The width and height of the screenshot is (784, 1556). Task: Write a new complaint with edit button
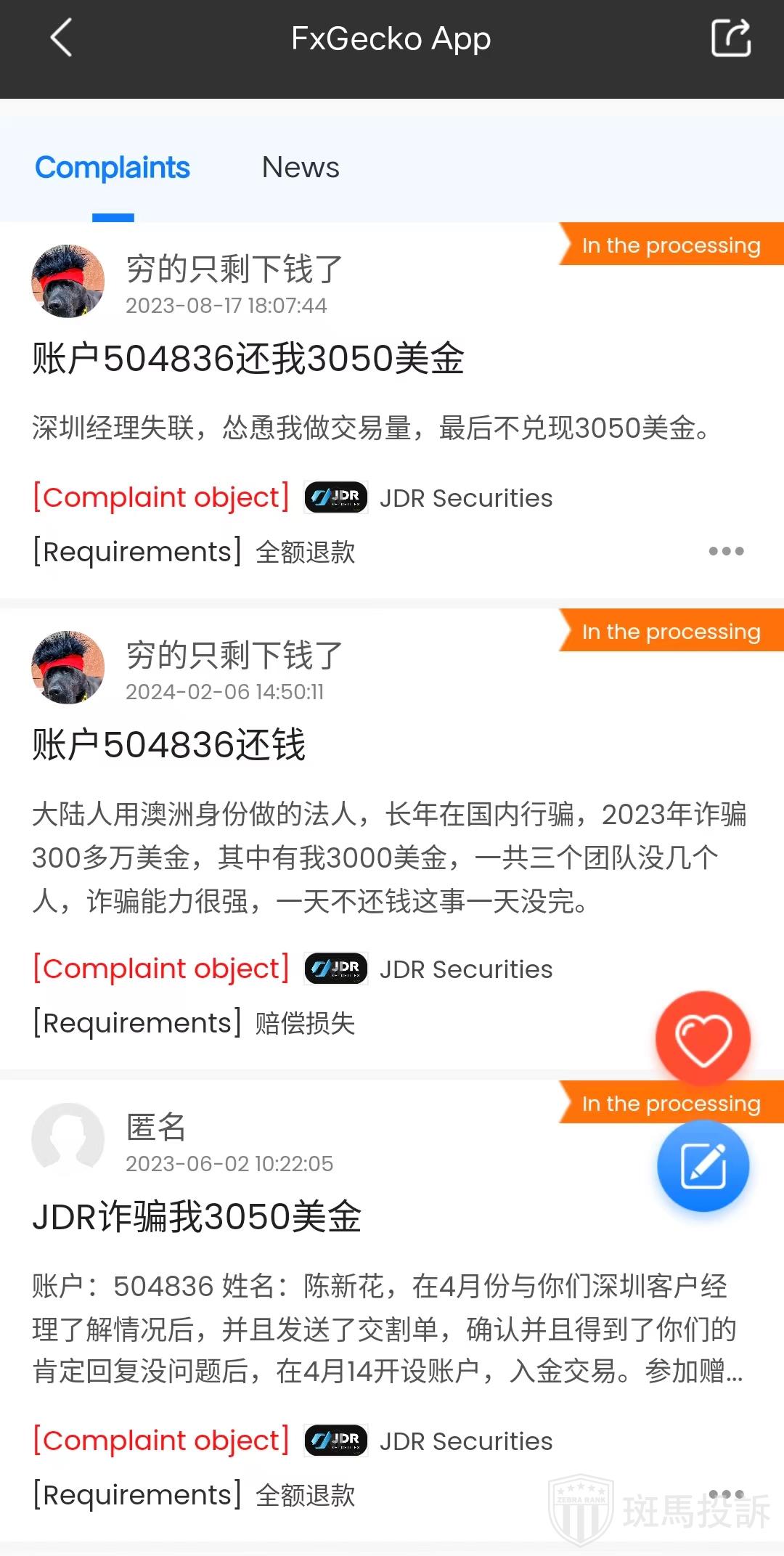703,1165
